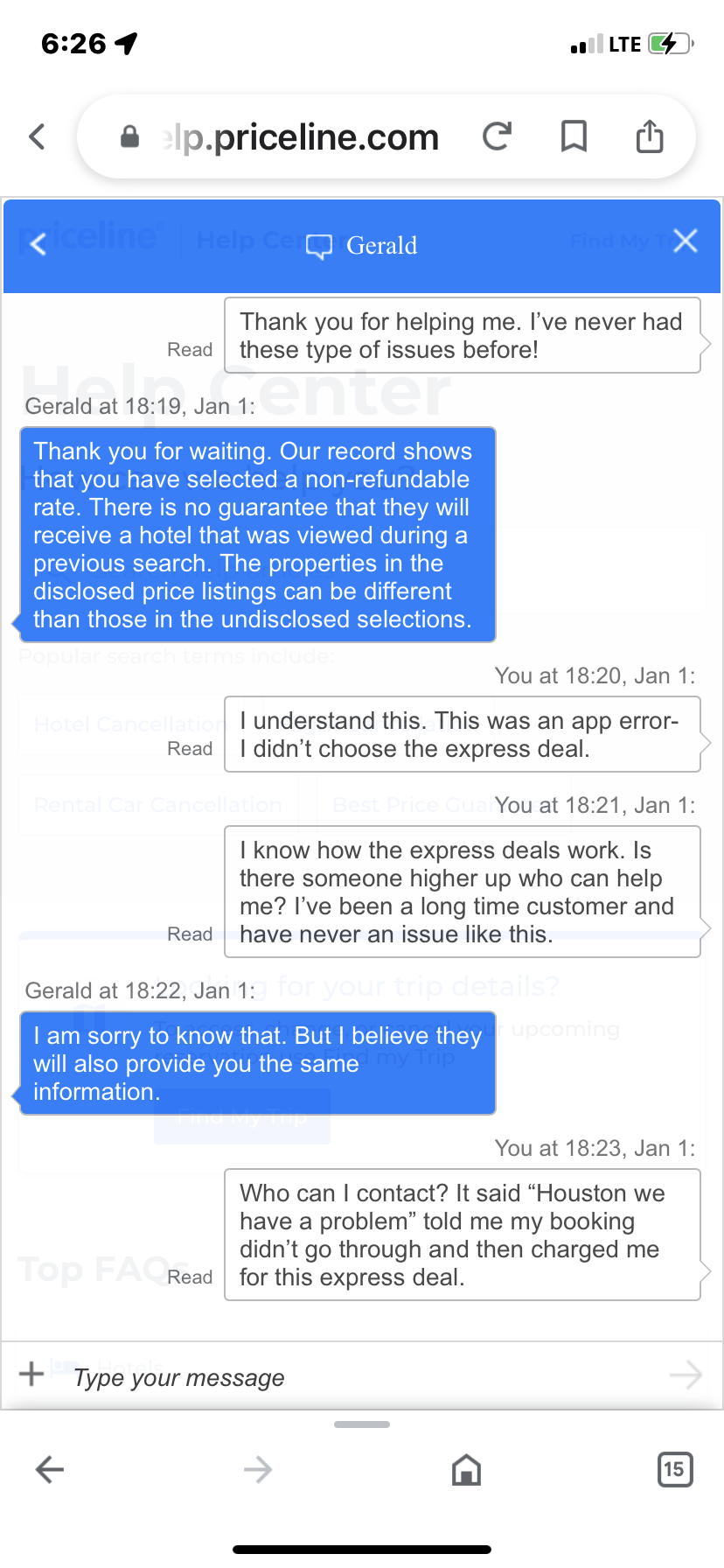724x1568 pixels.
Task: Select the Find My Trip link
Action: (241, 1117)
